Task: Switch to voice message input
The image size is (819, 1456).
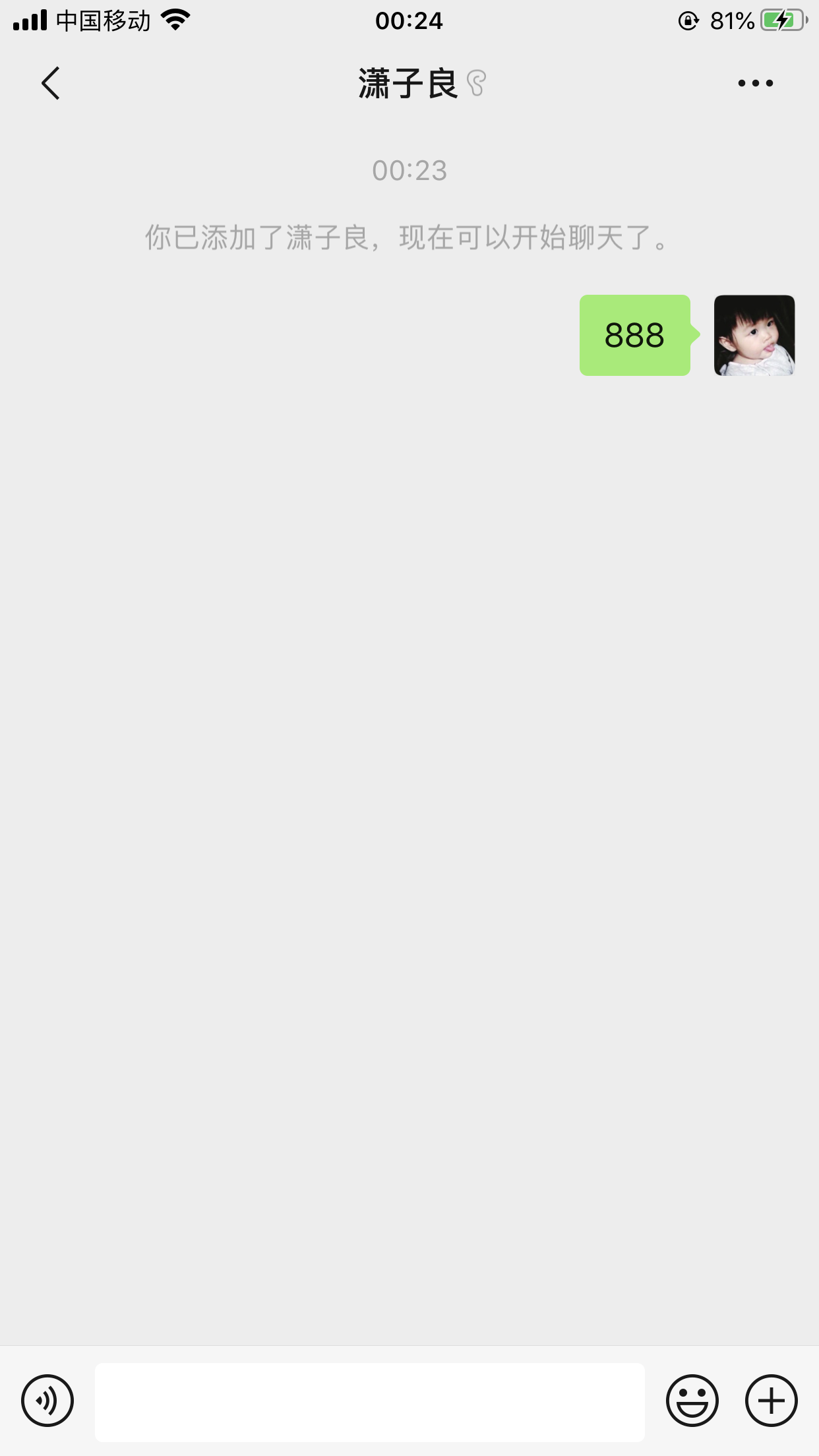Action: pyautogui.click(x=47, y=1401)
